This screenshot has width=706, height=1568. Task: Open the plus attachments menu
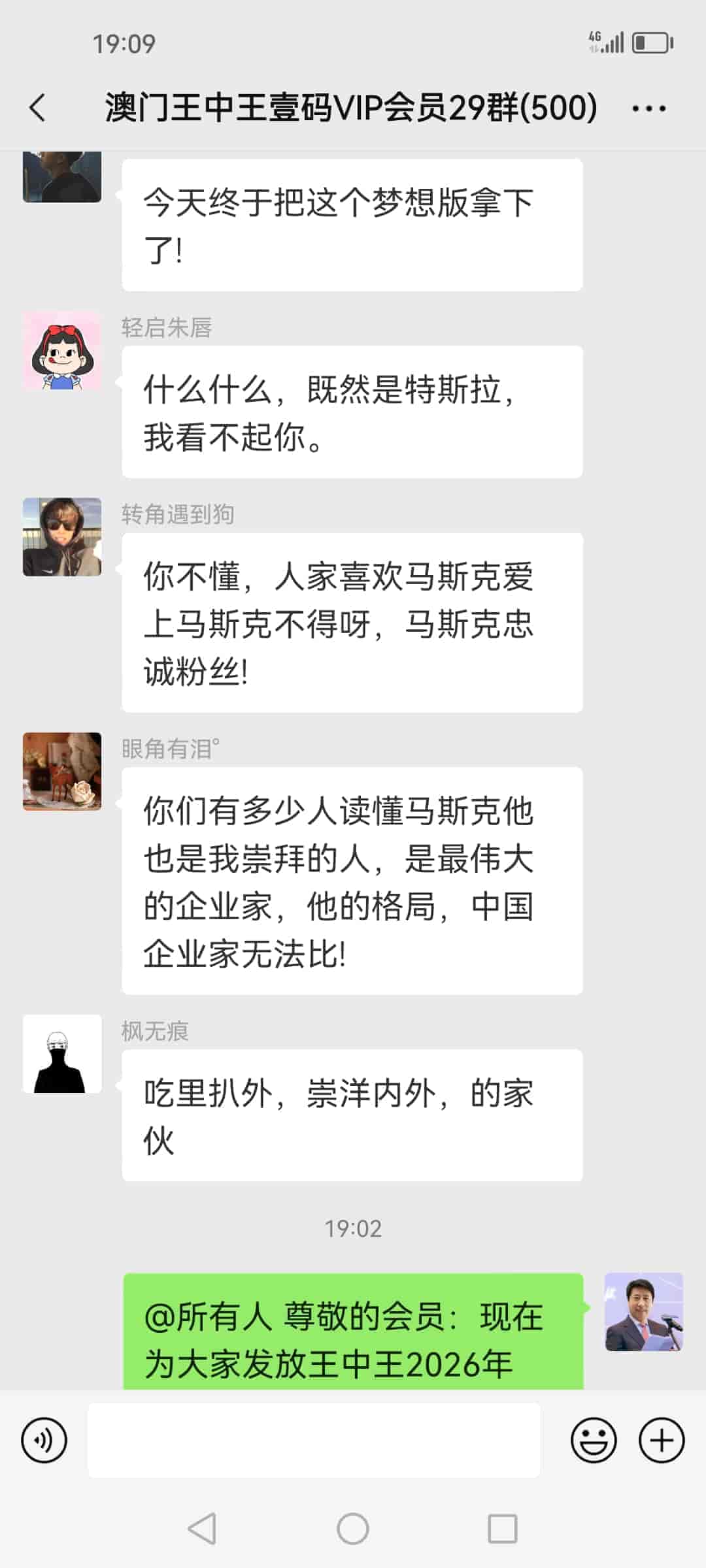(x=662, y=1440)
